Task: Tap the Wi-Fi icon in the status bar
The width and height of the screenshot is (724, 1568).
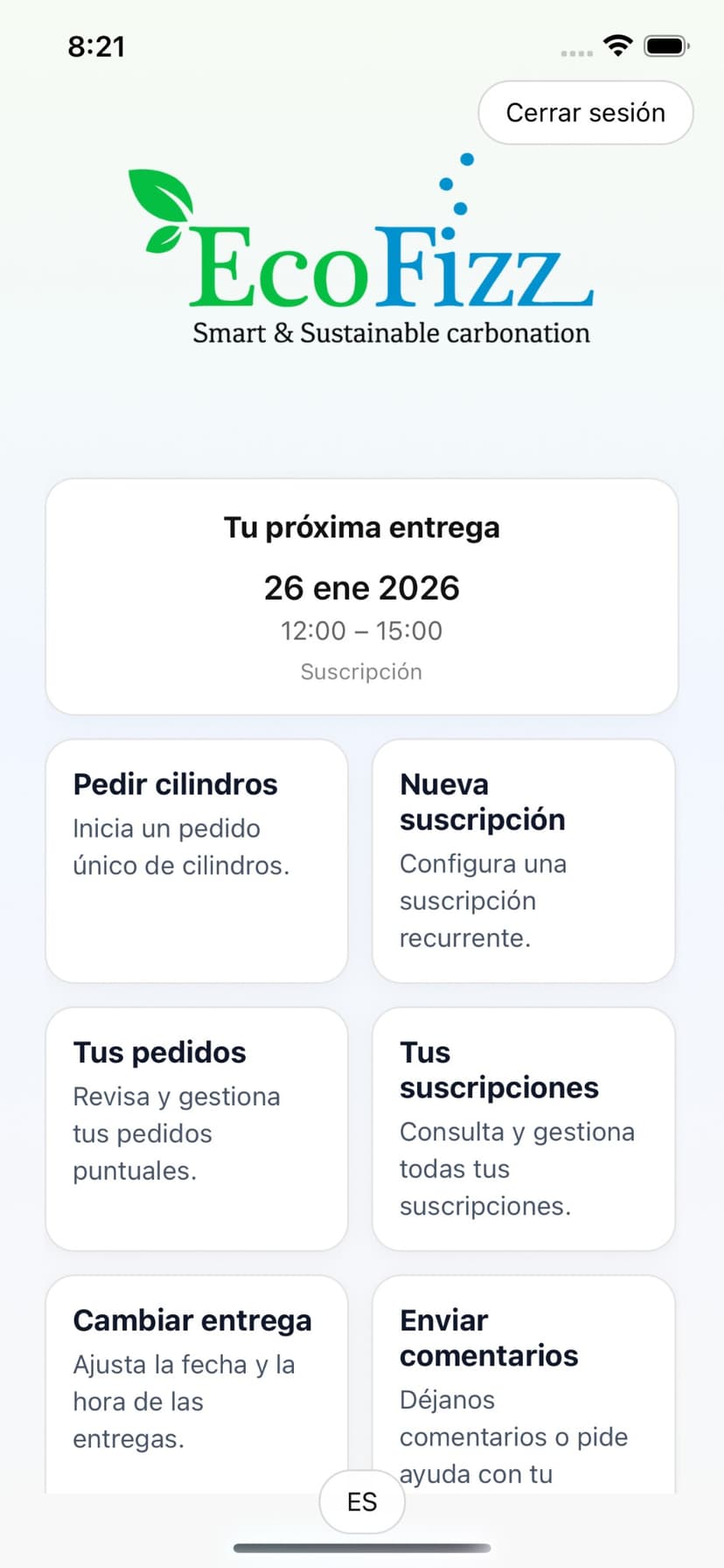Action: (618, 44)
